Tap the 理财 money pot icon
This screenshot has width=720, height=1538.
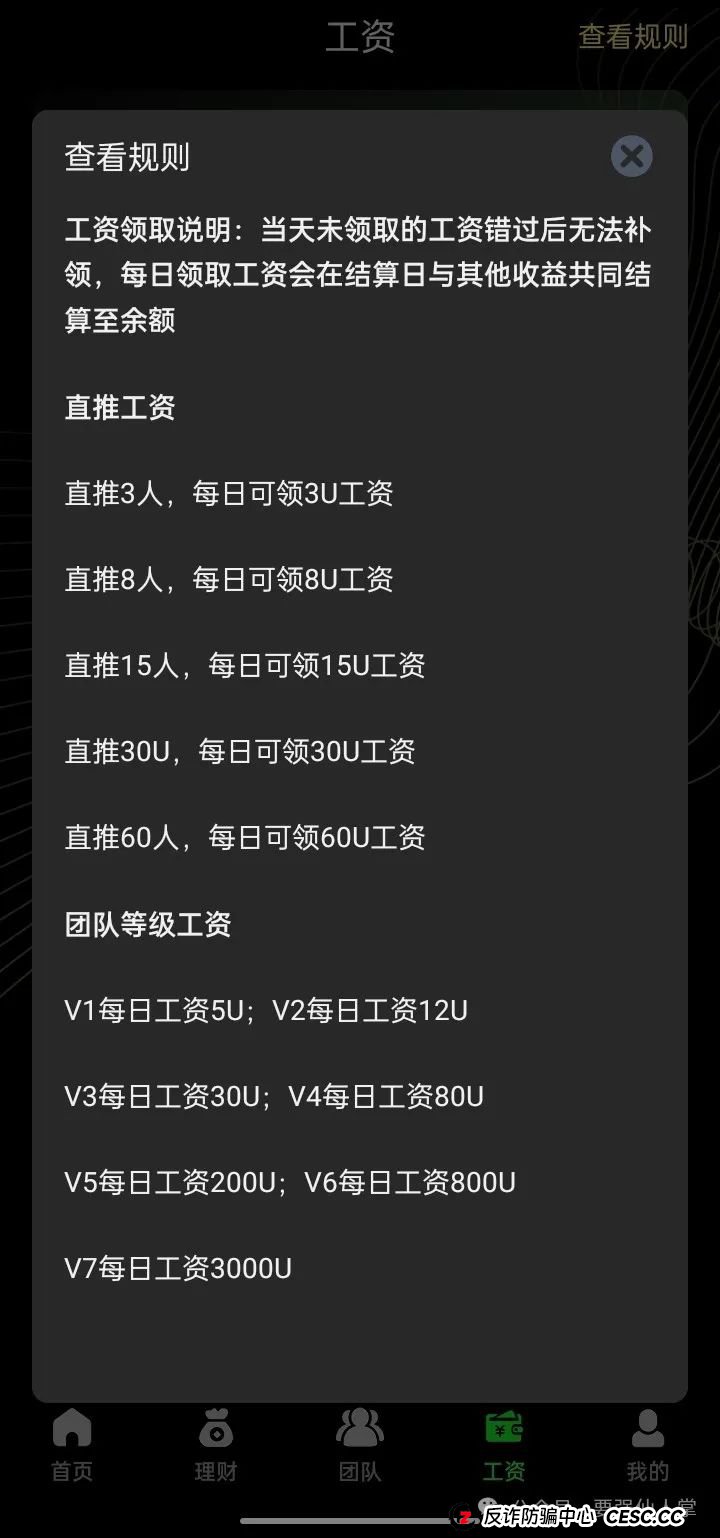point(216,1430)
